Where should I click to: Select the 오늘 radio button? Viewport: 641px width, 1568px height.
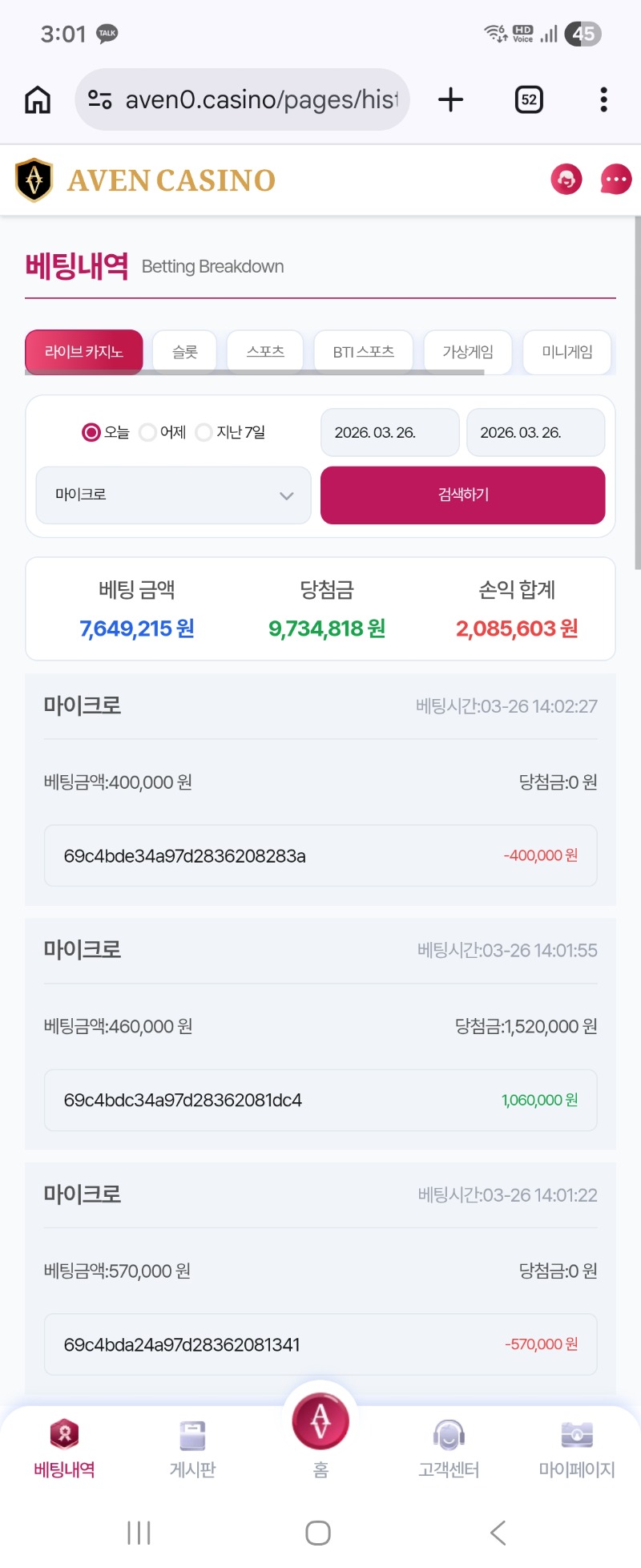tap(90, 432)
